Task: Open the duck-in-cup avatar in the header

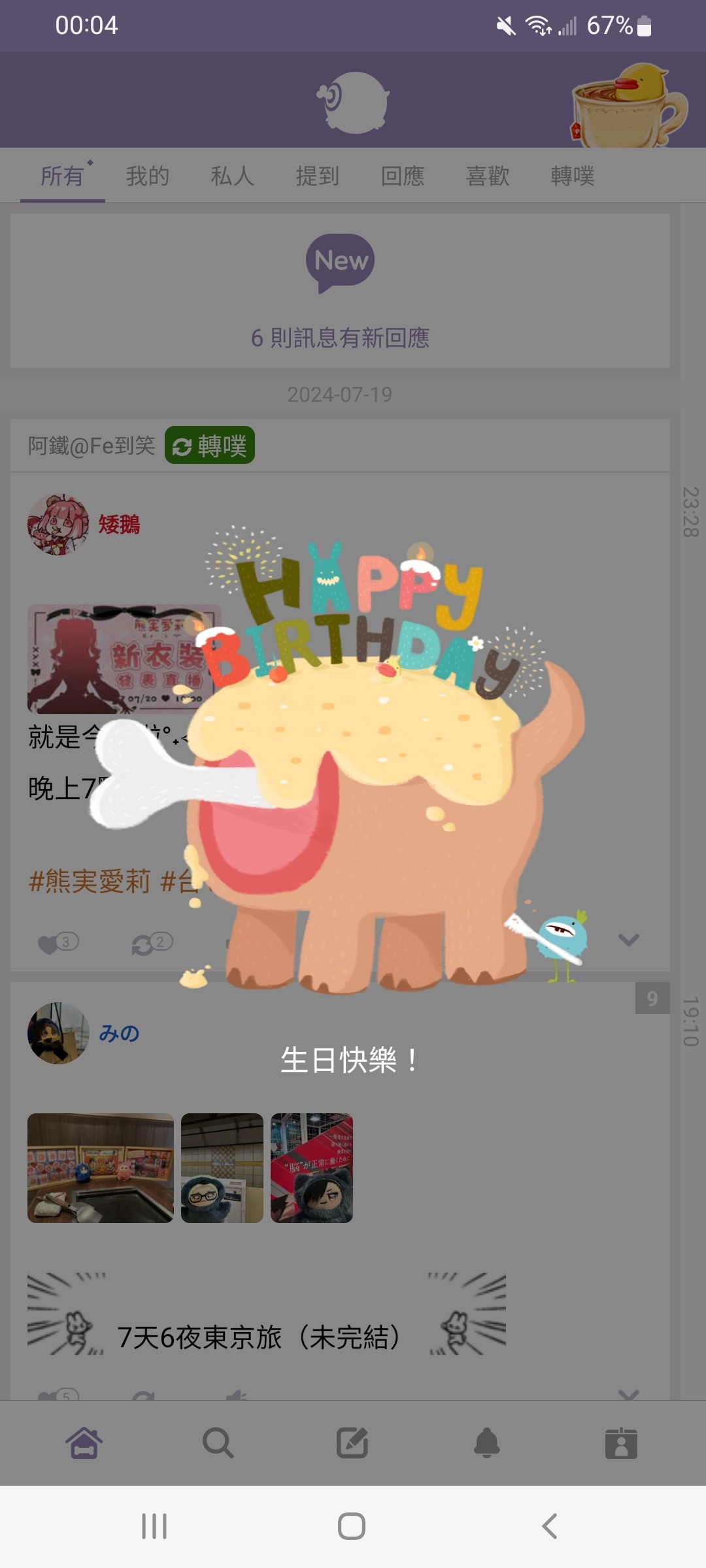Action: pos(629,105)
